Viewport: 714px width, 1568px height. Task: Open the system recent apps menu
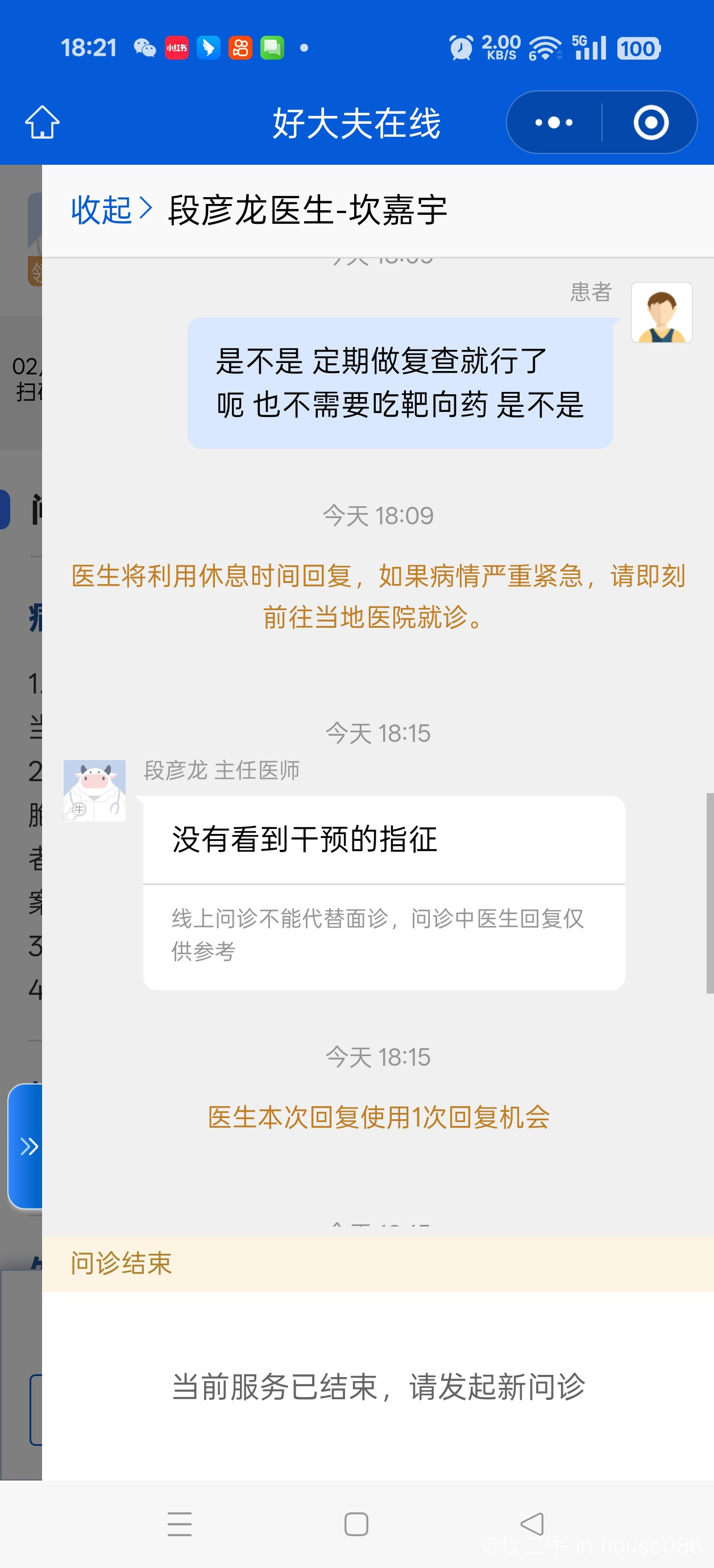point(180,1524)
